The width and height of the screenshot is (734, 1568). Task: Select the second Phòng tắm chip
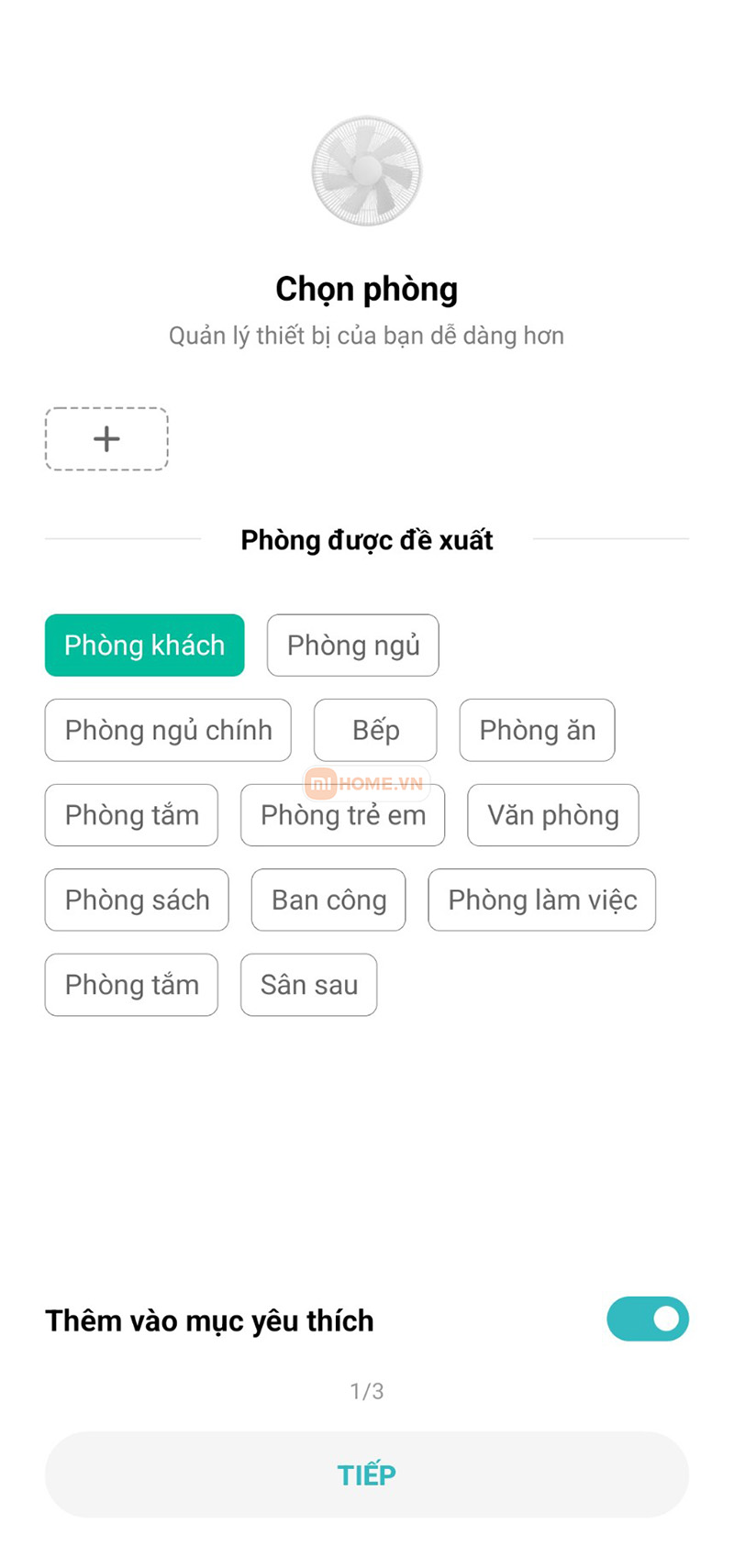point(131,984)
